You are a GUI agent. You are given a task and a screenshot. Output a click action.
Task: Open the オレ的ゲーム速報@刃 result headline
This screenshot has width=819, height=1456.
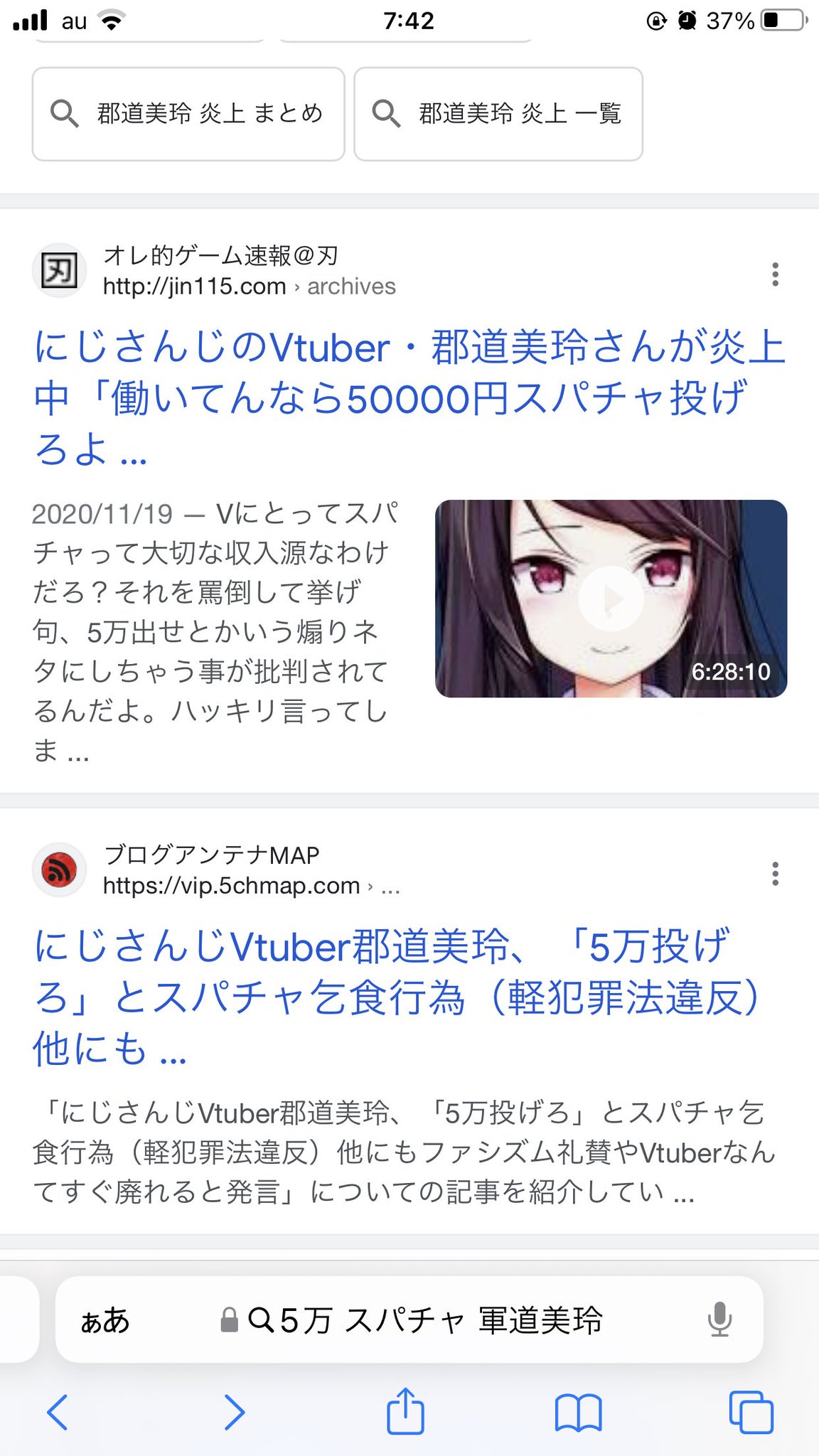(x=409, y=397)
